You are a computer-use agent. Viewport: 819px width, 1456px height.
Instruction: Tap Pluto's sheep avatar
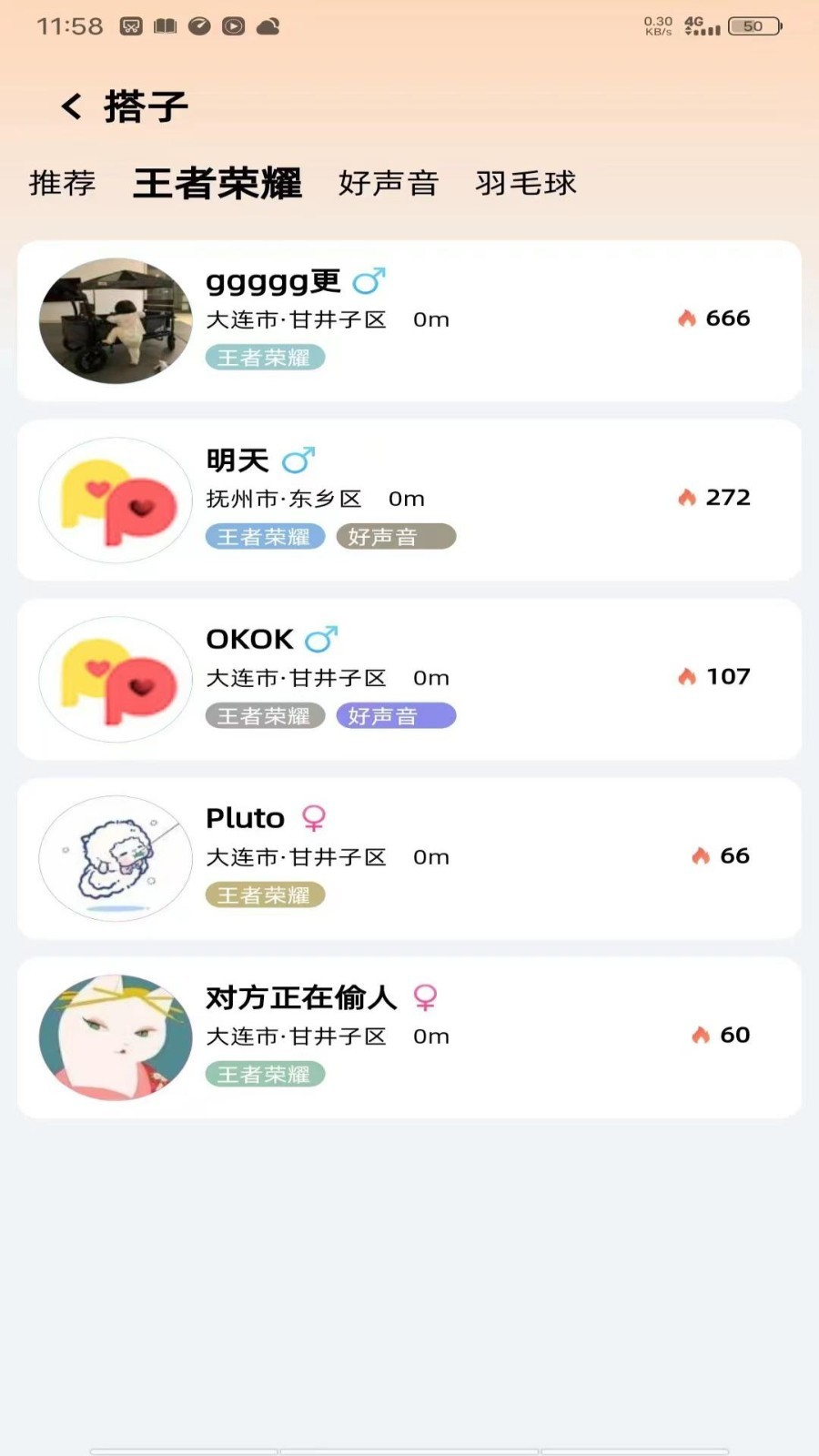(115, 857)
